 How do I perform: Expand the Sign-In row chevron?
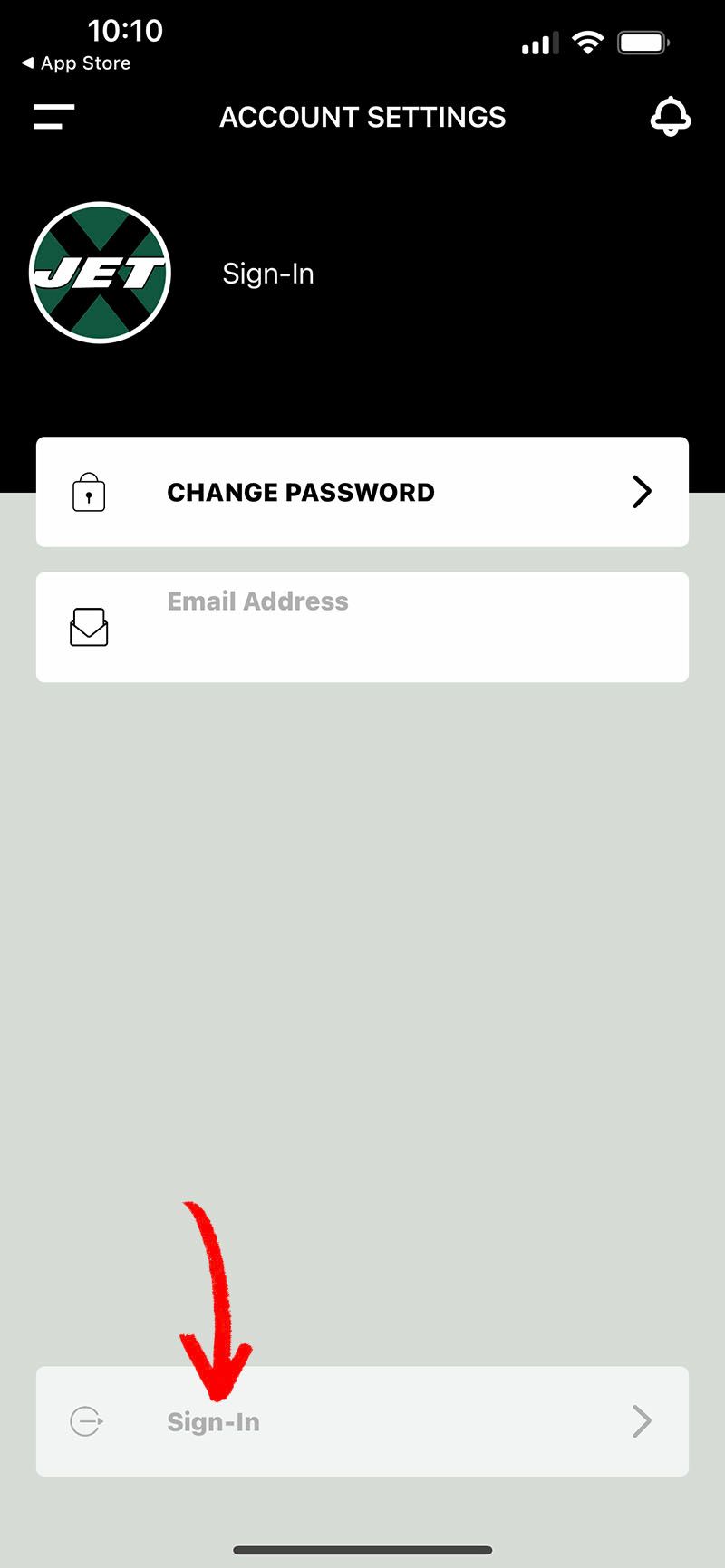pos(642,1421)
